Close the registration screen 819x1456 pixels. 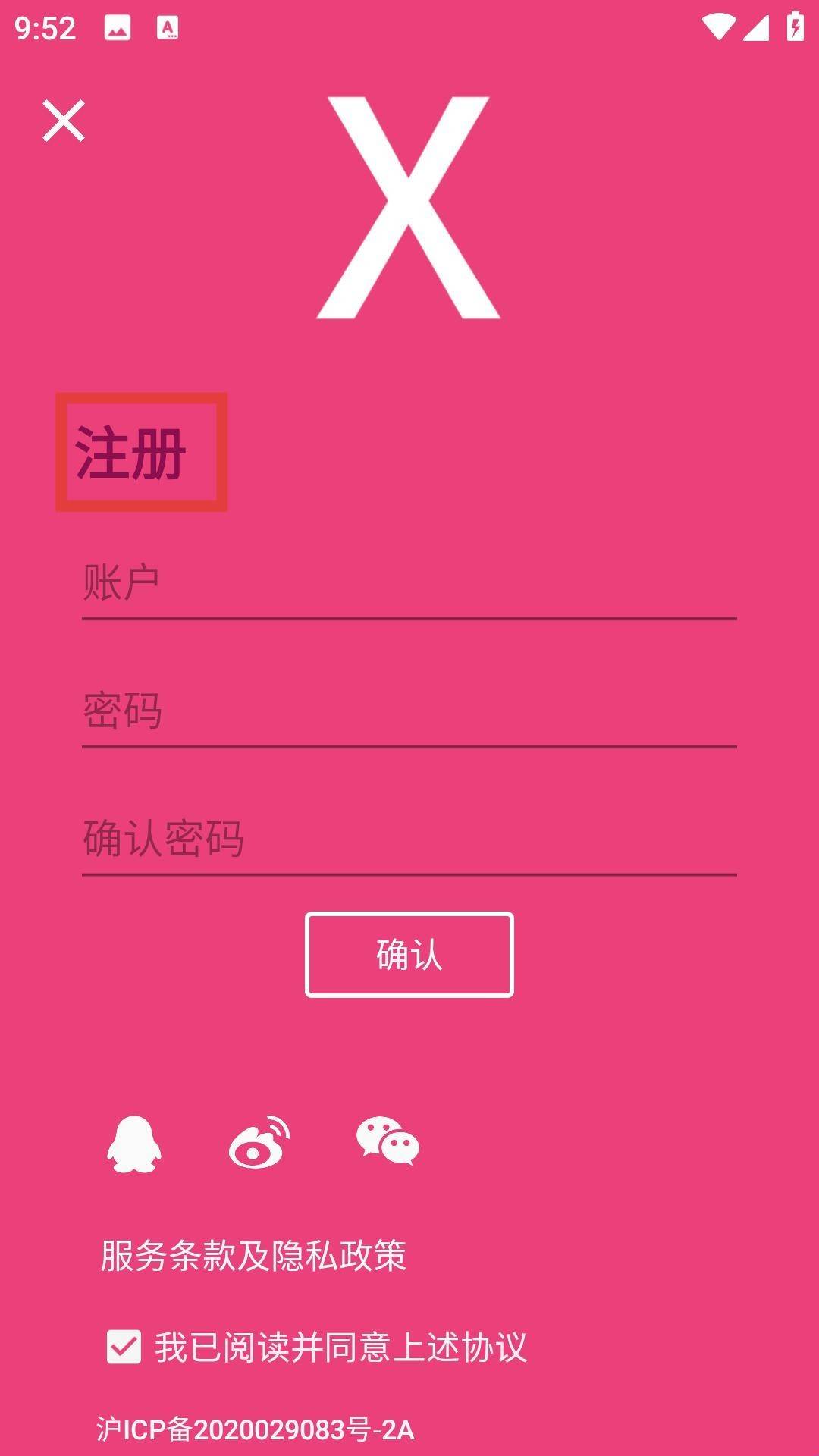(64, 121)
